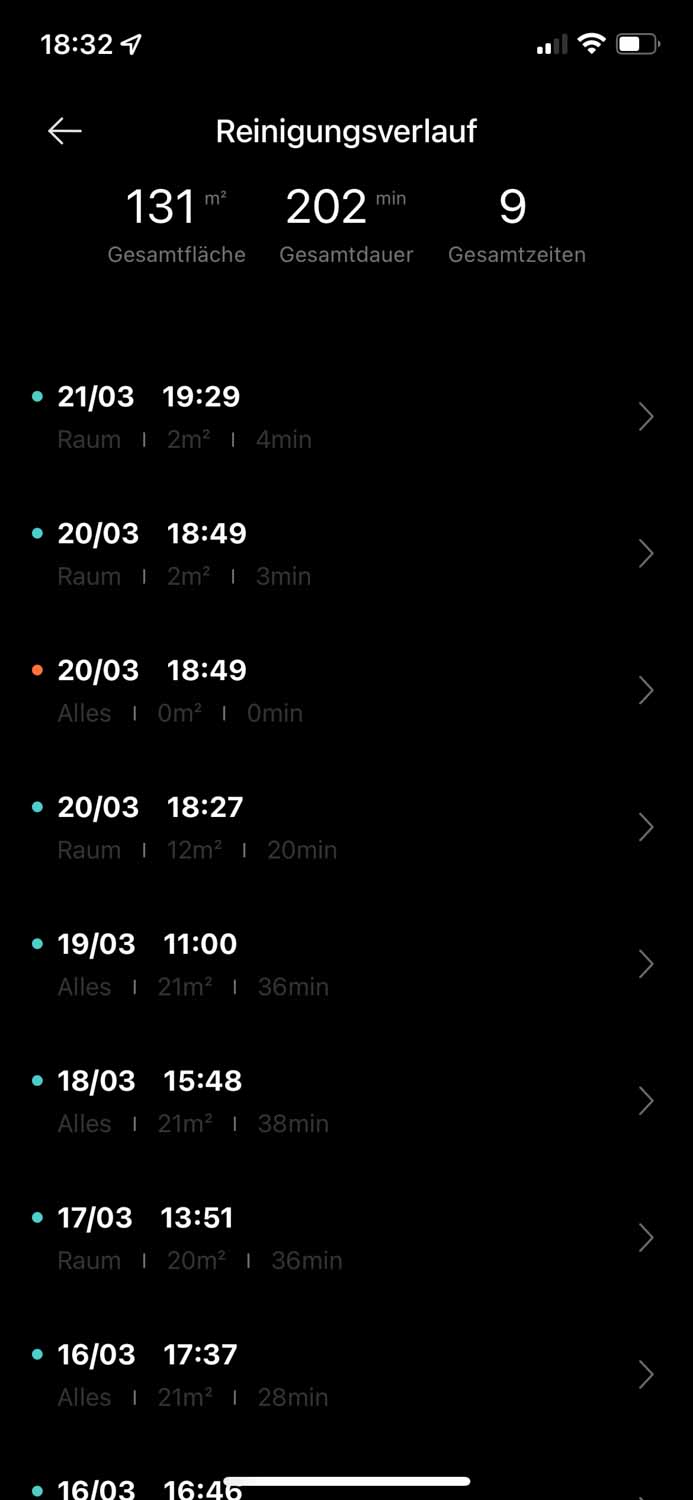Go back from Reinigungsverlauf
Viewport: 693px width, 1500px height.
65,131
